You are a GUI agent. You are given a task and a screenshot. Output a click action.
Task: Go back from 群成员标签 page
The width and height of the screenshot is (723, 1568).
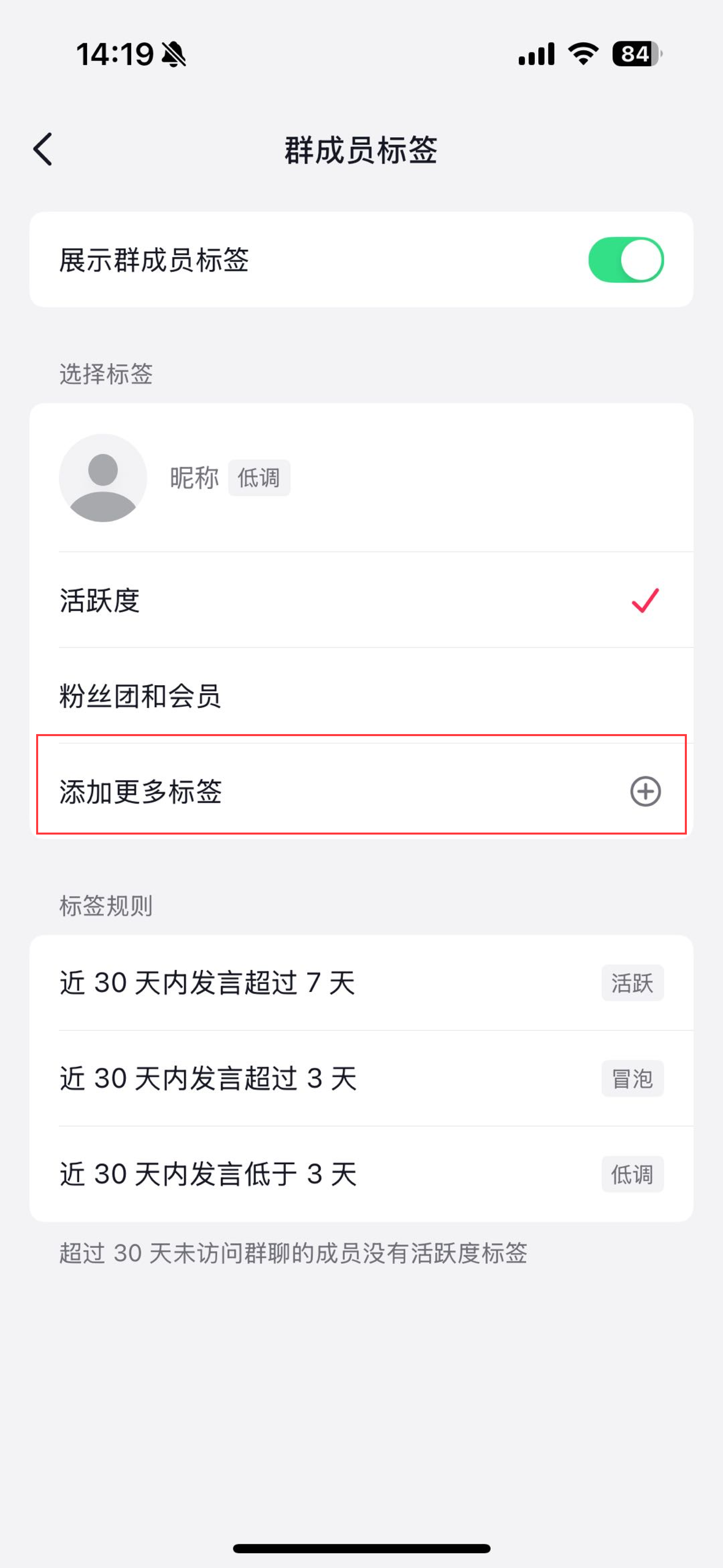point(43,149)
